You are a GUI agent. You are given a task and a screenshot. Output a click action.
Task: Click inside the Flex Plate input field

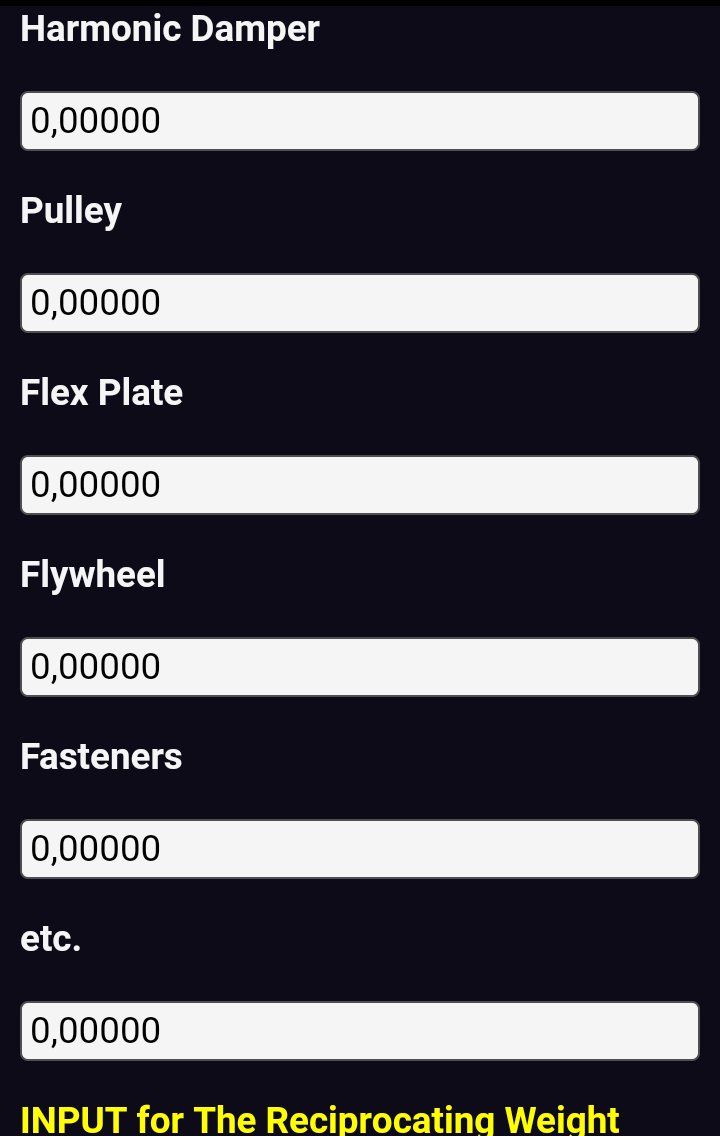point(360,484)
